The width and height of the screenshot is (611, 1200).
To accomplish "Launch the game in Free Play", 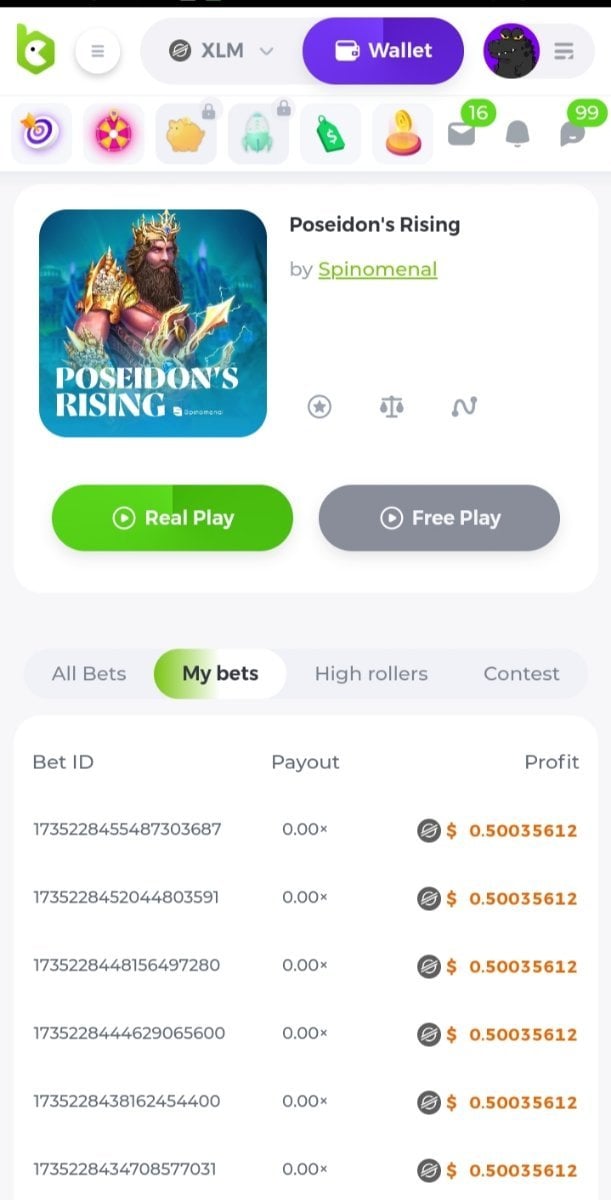I will 439,518.
